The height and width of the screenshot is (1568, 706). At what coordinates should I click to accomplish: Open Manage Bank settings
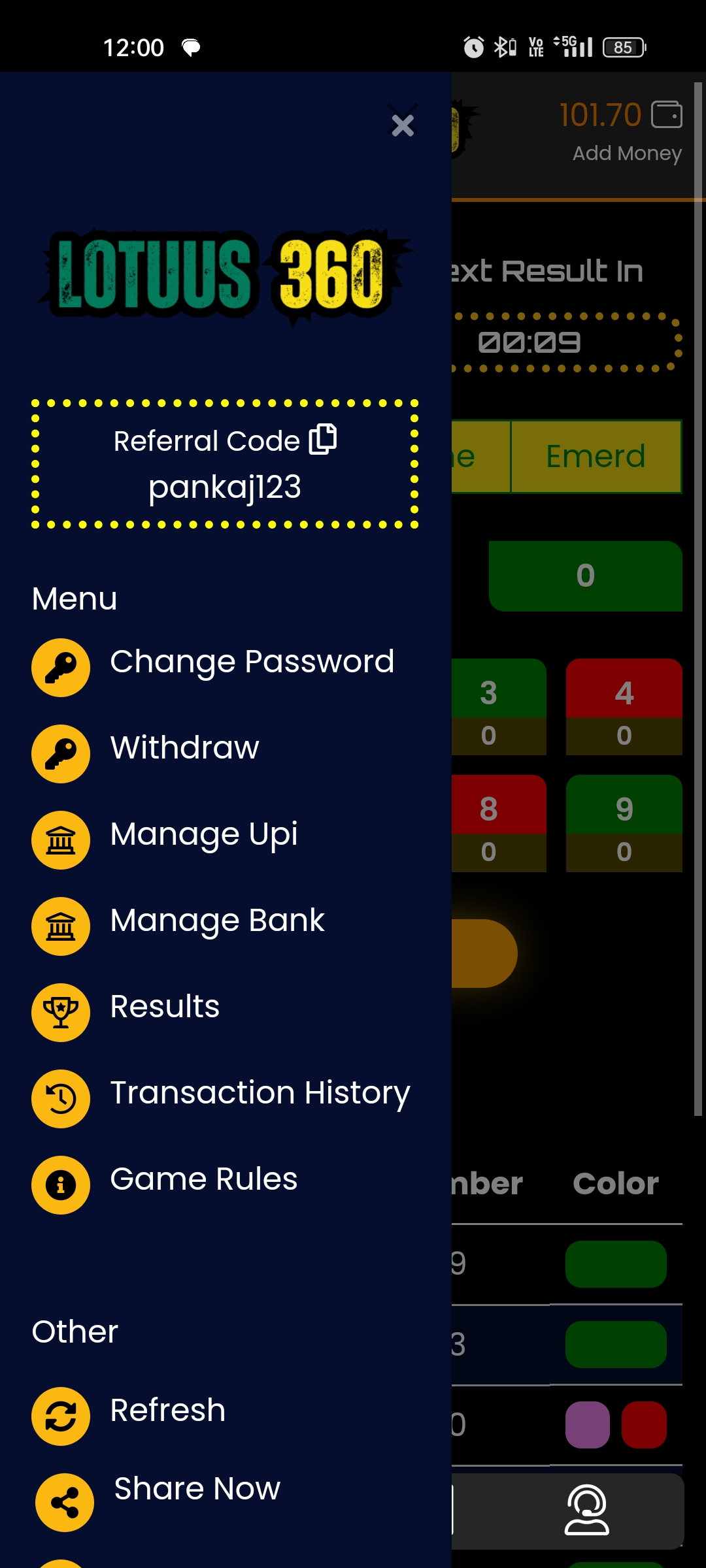pyautogui.click(x=217, y=921)
